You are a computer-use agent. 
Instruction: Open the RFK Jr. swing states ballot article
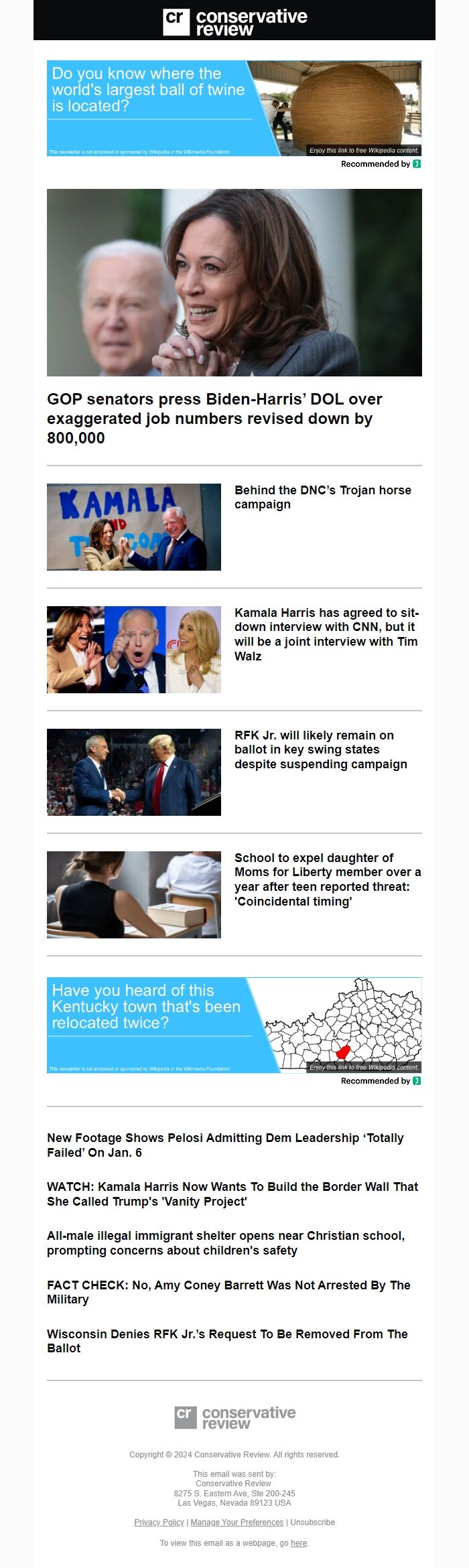click(x=320, y=750)
